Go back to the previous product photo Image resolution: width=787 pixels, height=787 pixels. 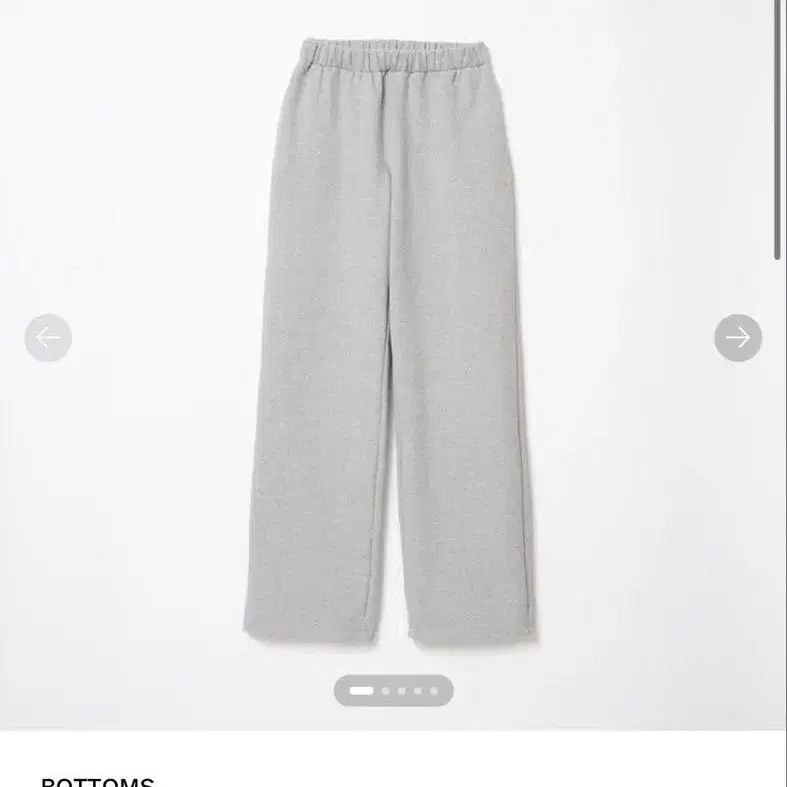point(48,338)
